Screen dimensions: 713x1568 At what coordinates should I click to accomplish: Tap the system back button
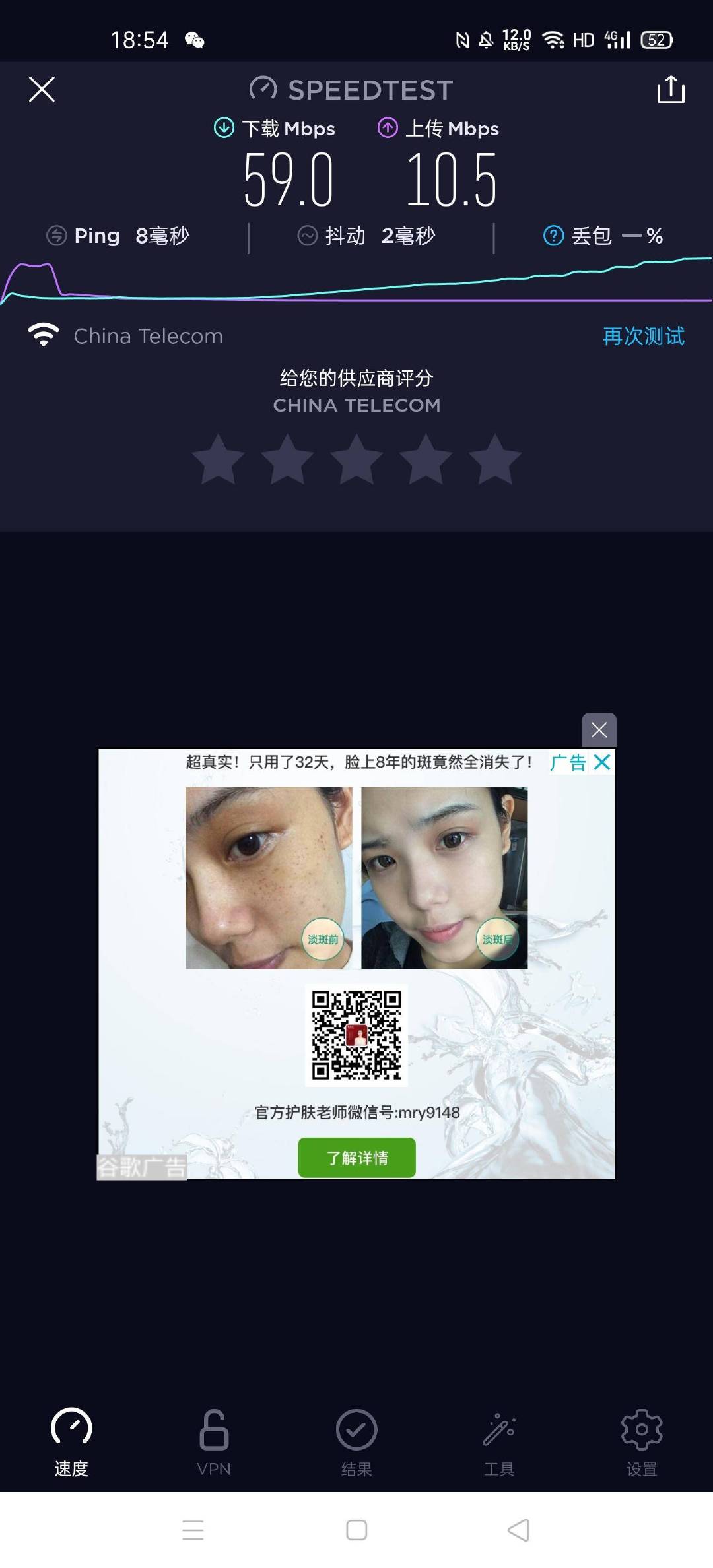[x=519, y=1530]
